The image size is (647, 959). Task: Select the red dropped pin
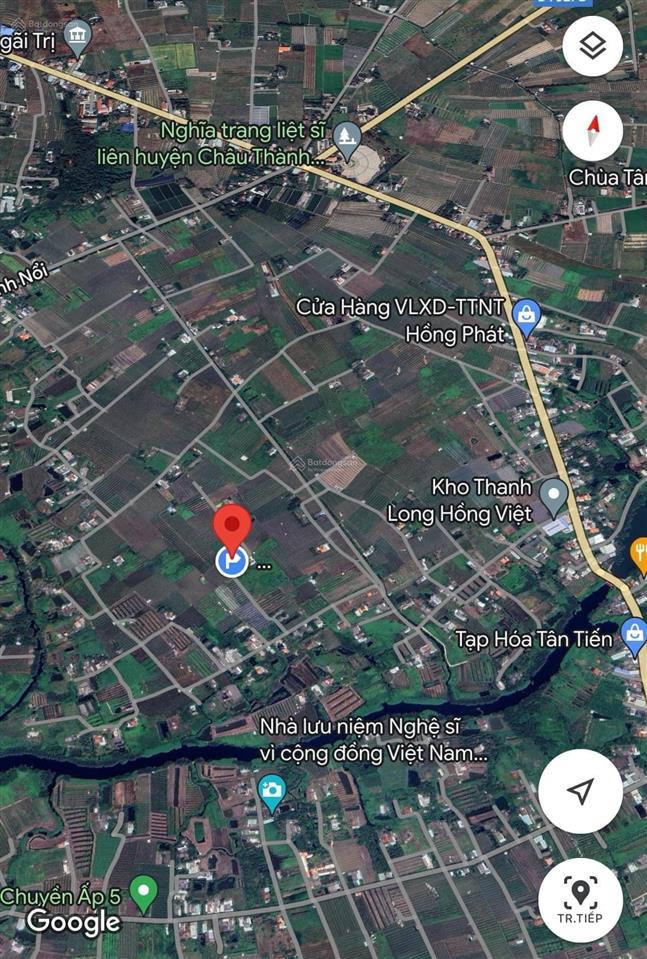(x=233, y=526)
